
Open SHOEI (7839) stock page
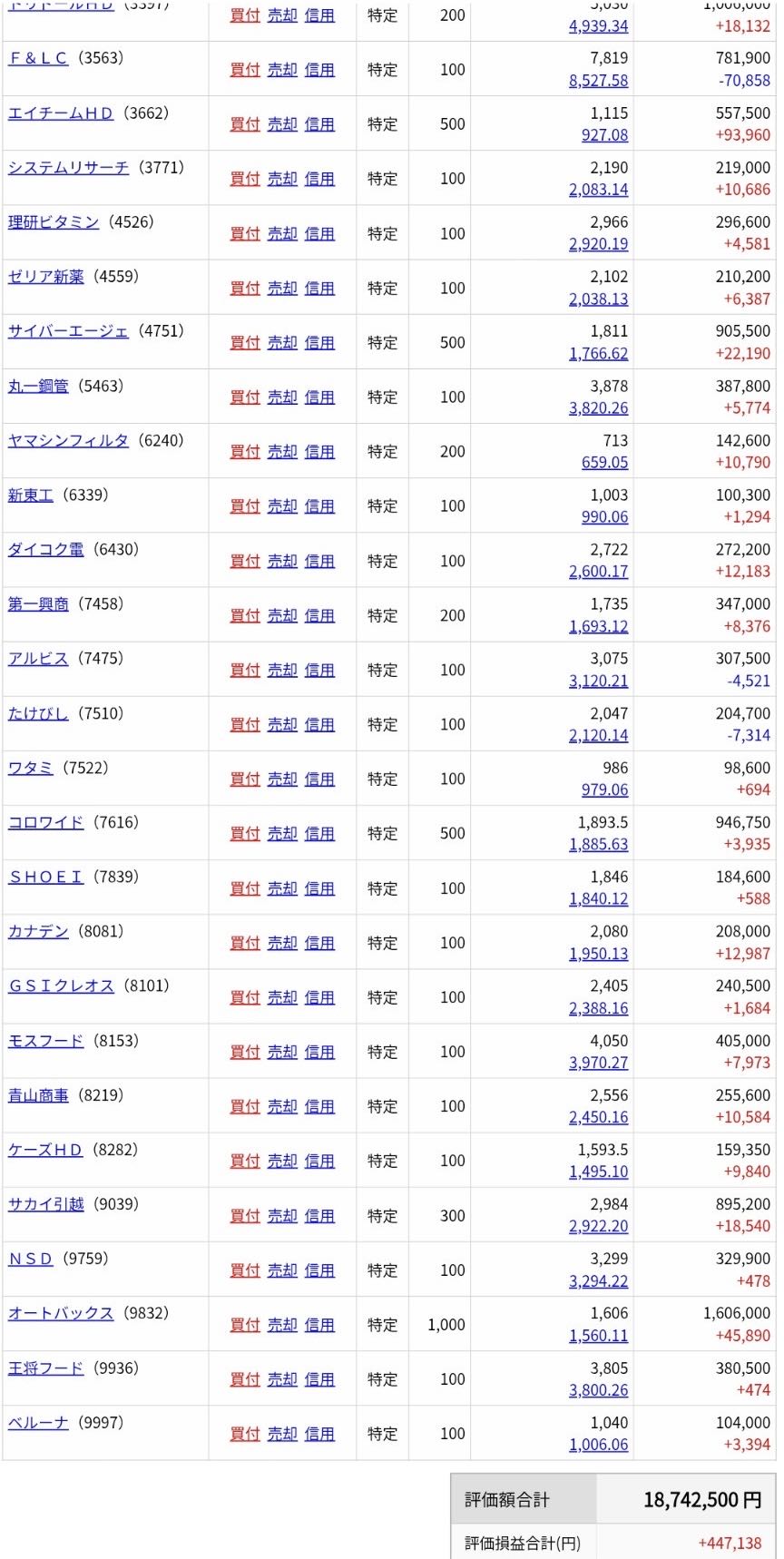click(45, 878)
